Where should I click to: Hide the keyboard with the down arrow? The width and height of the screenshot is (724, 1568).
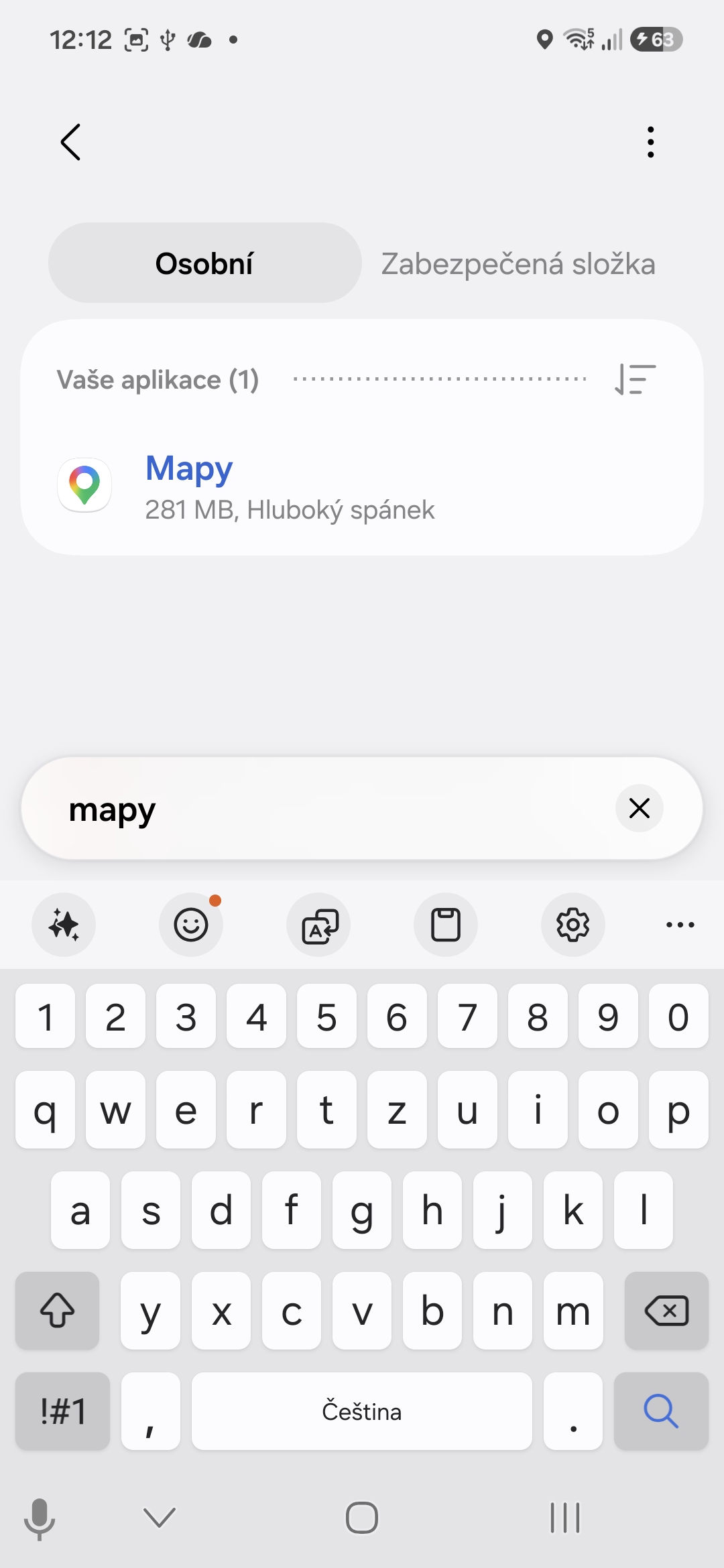click(x=160, y=1518)
